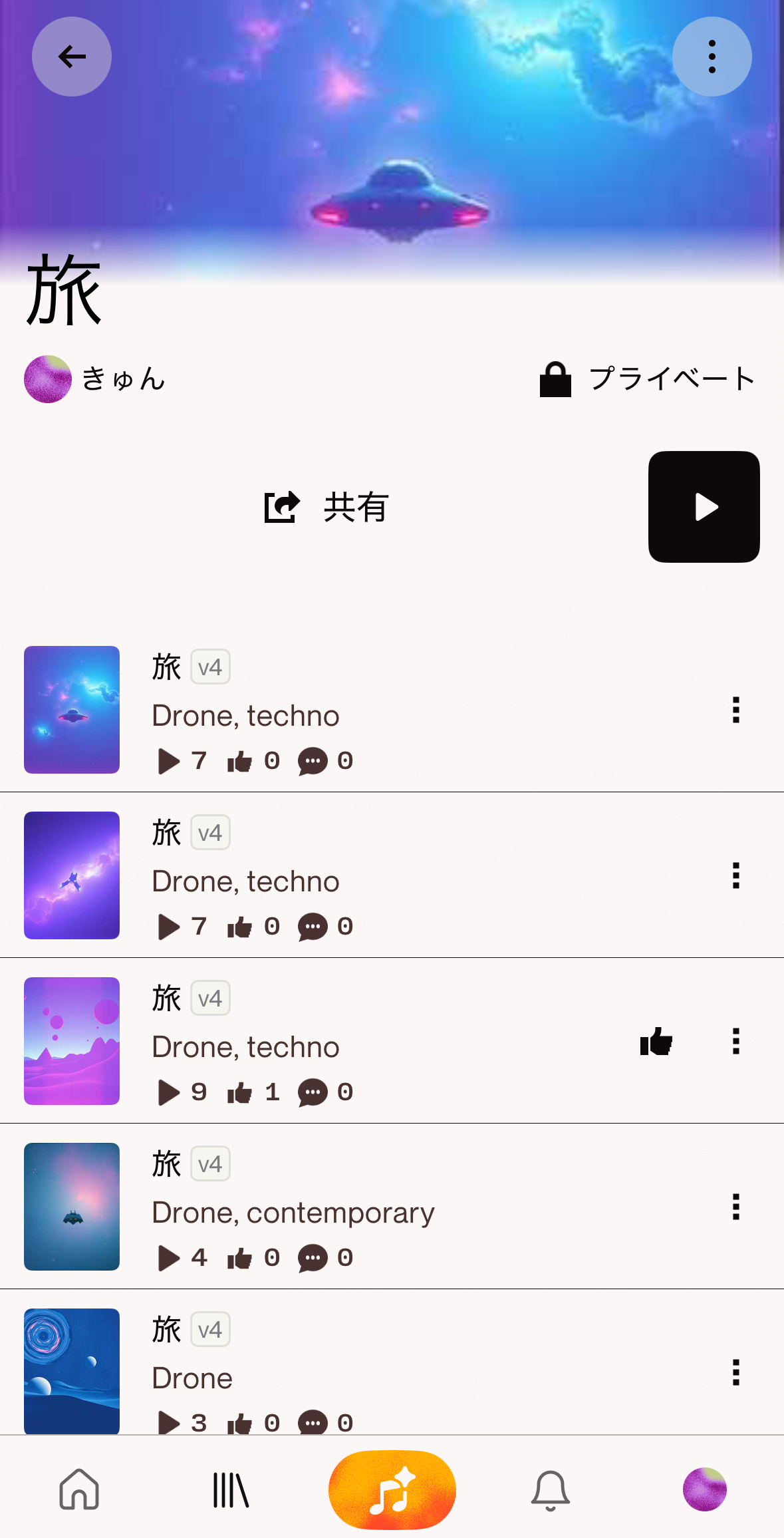Screen dimensions: 784x1538
Task: Create a new song with the orange button
Action: 392,1489
